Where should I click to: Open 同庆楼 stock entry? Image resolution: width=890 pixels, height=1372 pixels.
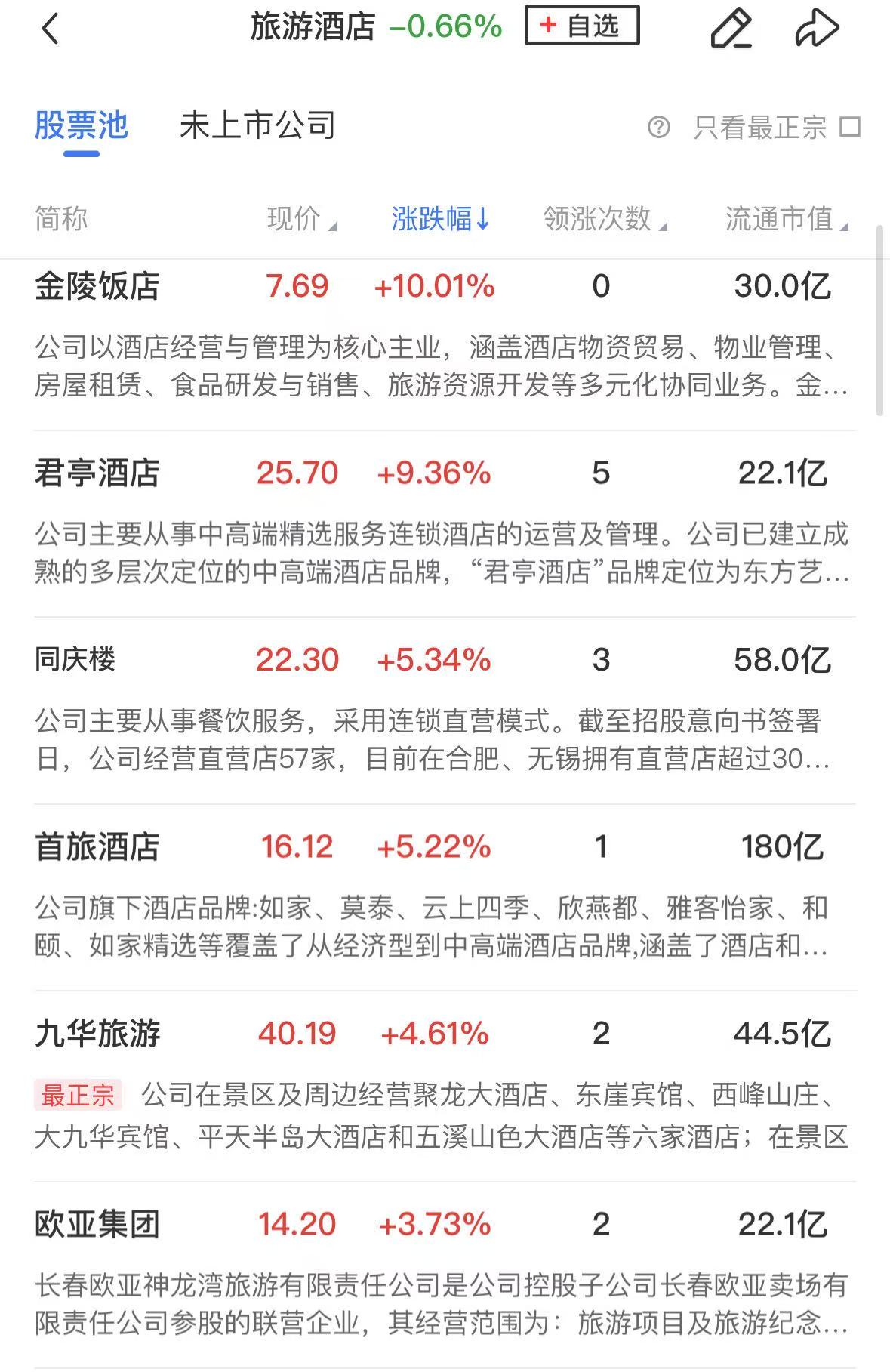[75, 660]
